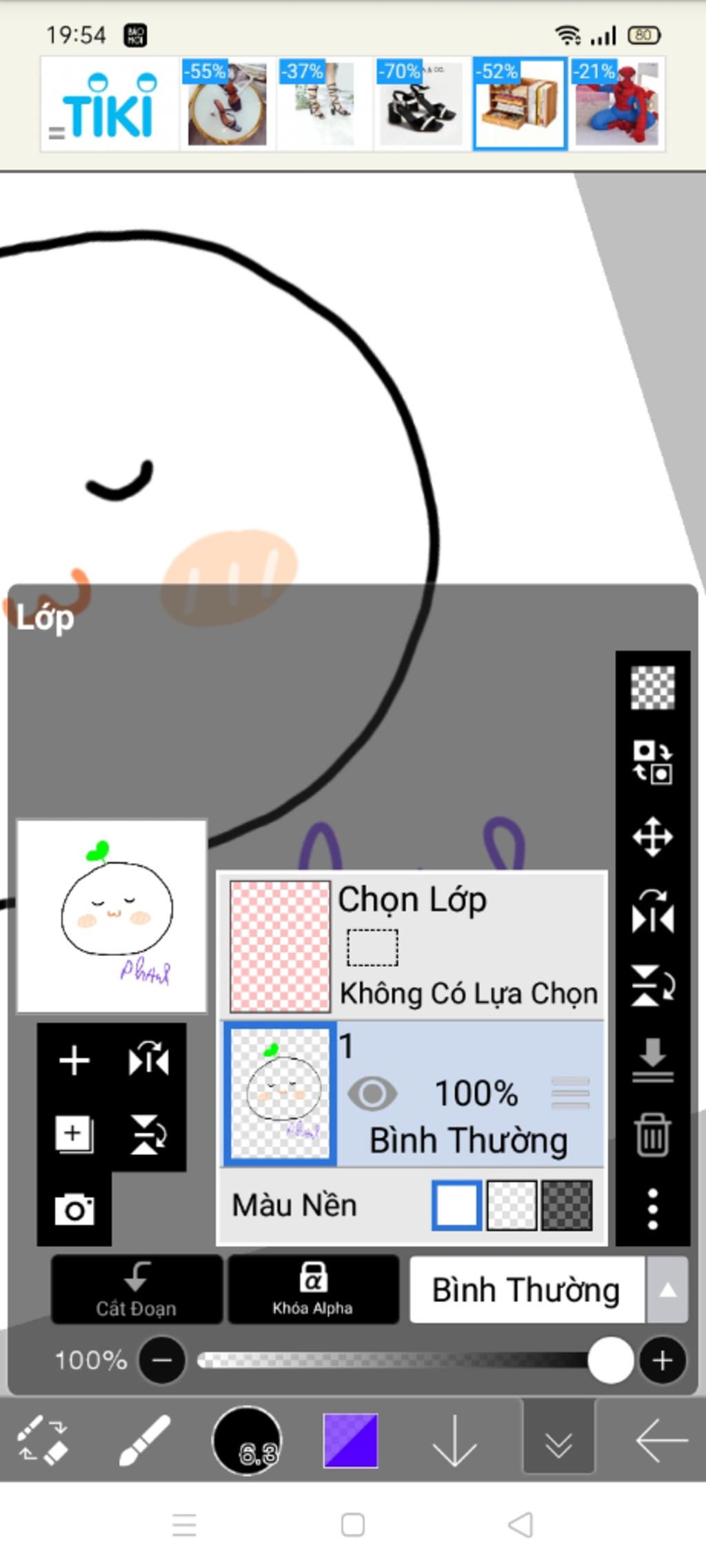Decrease opacity with the minus button
The height and width of the screenshot is (1568, 706).
(162, 1361)
